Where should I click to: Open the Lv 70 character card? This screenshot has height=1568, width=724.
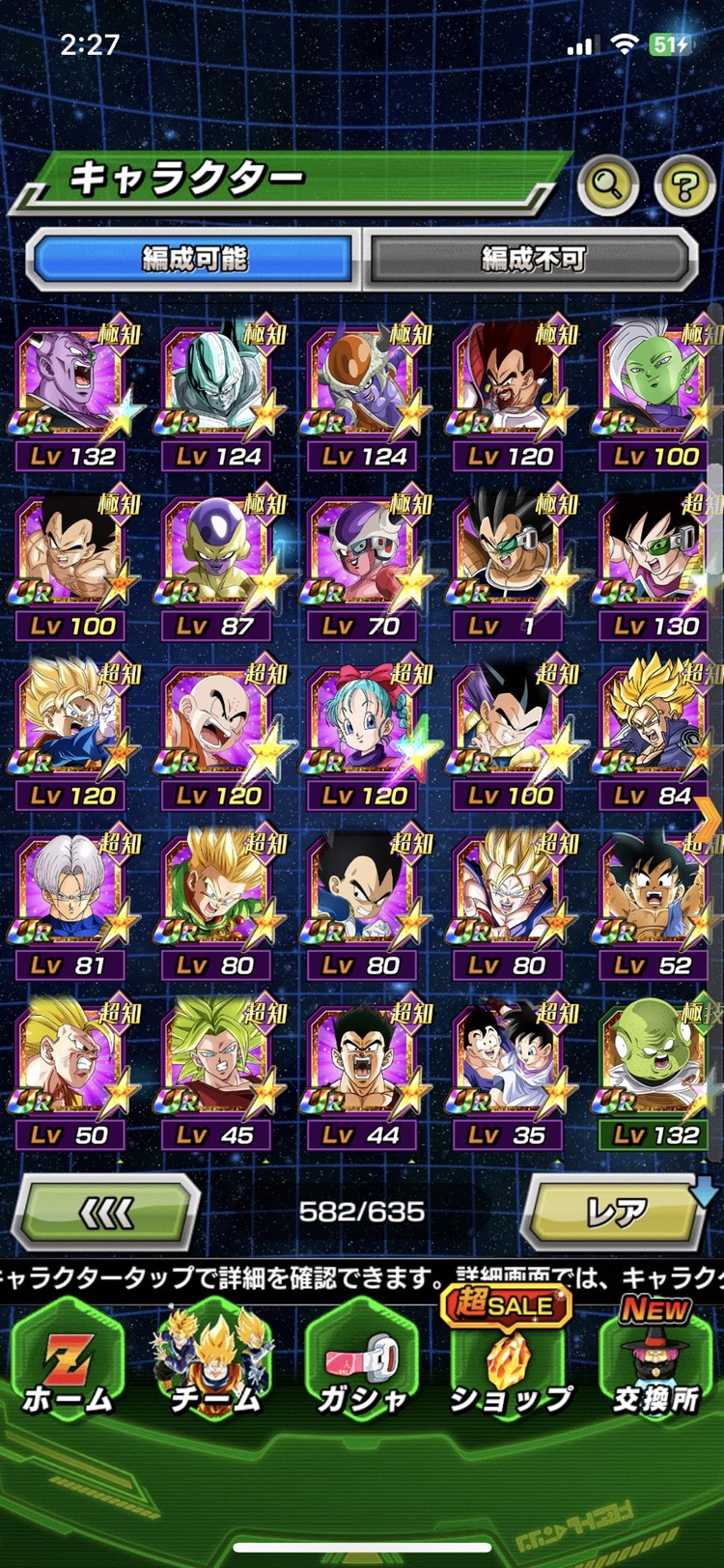click(x=363, y=557)
